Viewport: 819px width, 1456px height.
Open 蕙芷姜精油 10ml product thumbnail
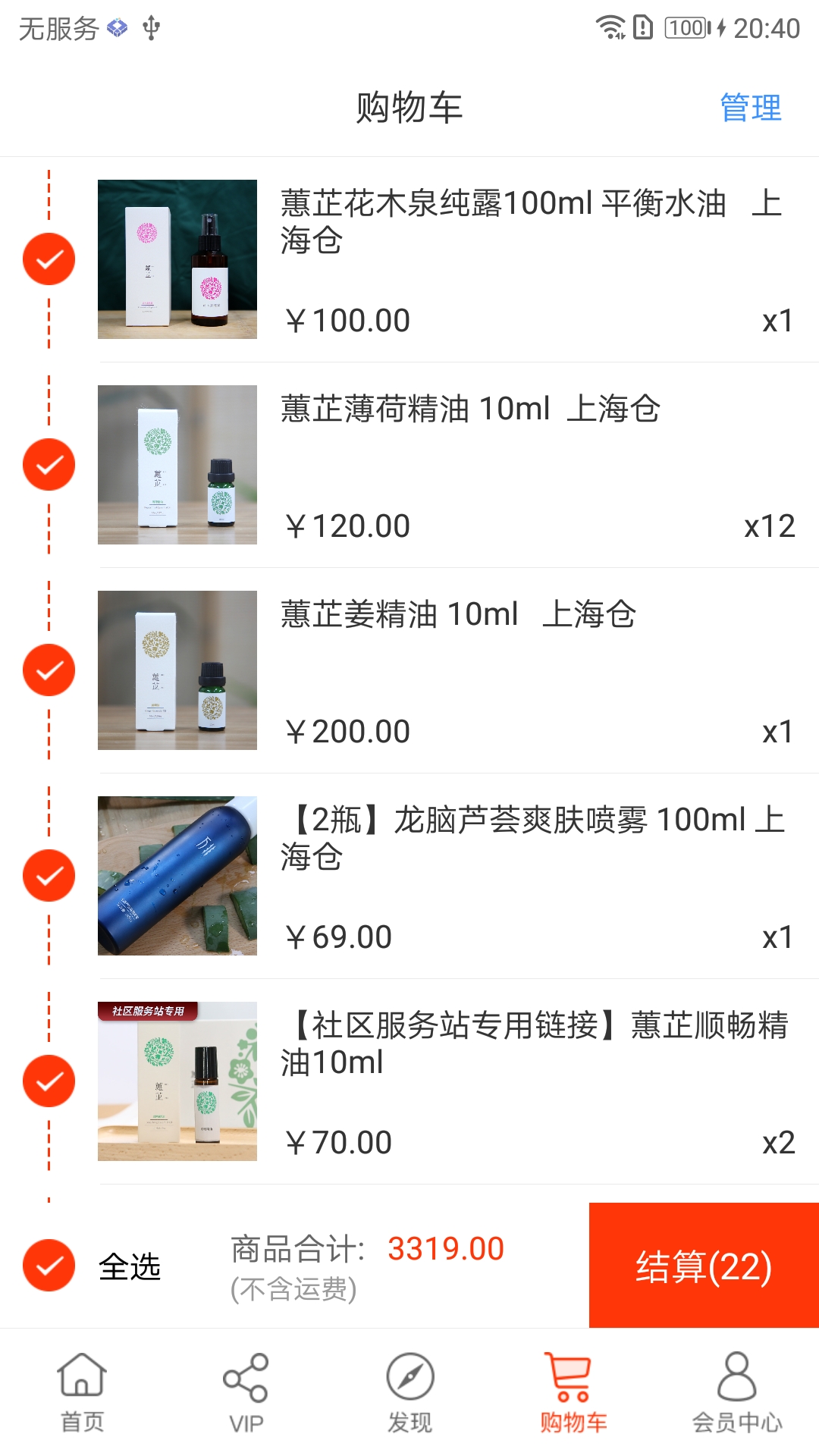pos(177,670)
